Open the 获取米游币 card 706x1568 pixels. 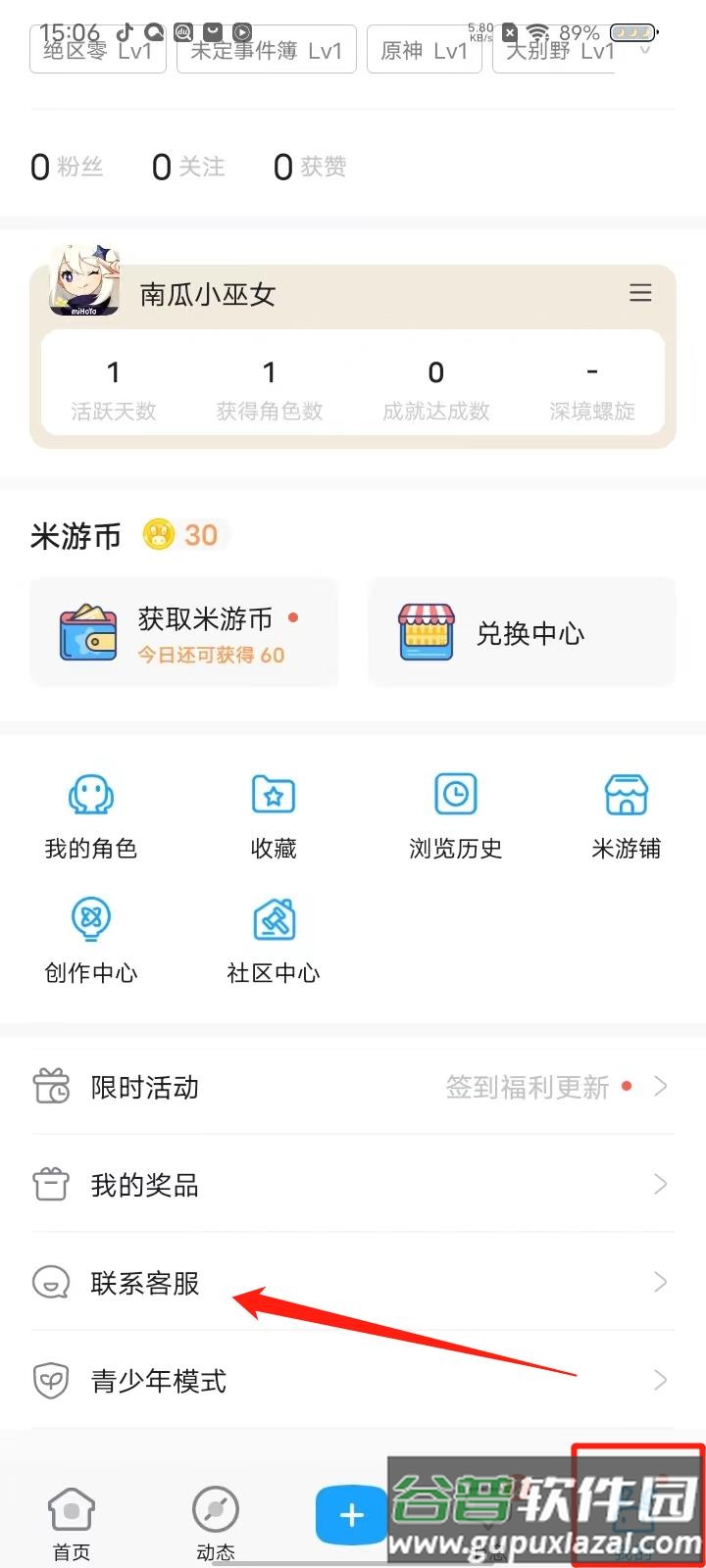click(x=184, y=633)
